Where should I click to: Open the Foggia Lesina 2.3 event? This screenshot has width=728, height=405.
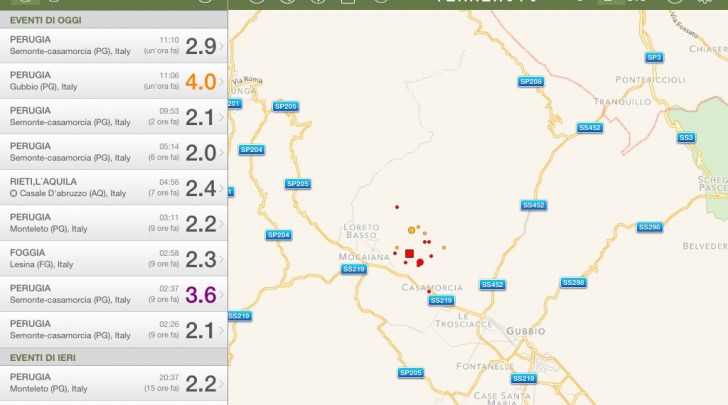pos(113,258)
